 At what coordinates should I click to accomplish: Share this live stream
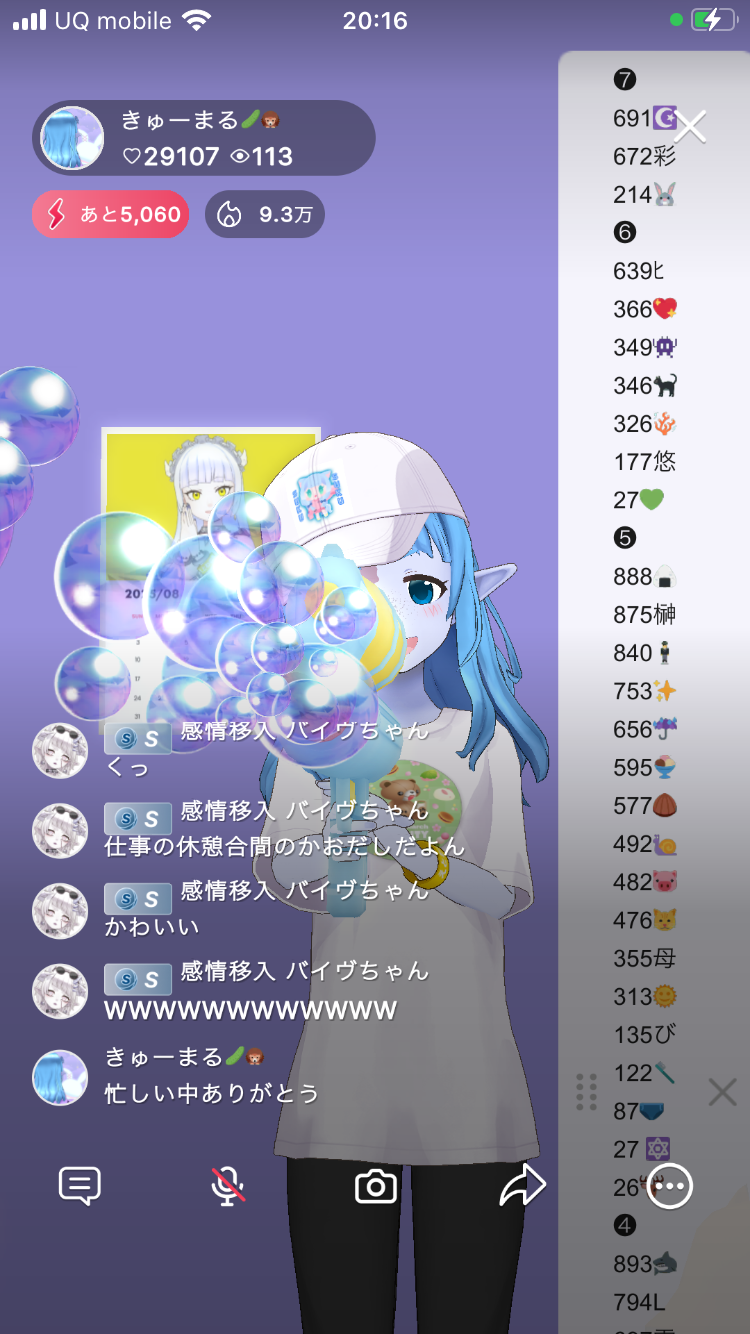(x=522, y=1186)
